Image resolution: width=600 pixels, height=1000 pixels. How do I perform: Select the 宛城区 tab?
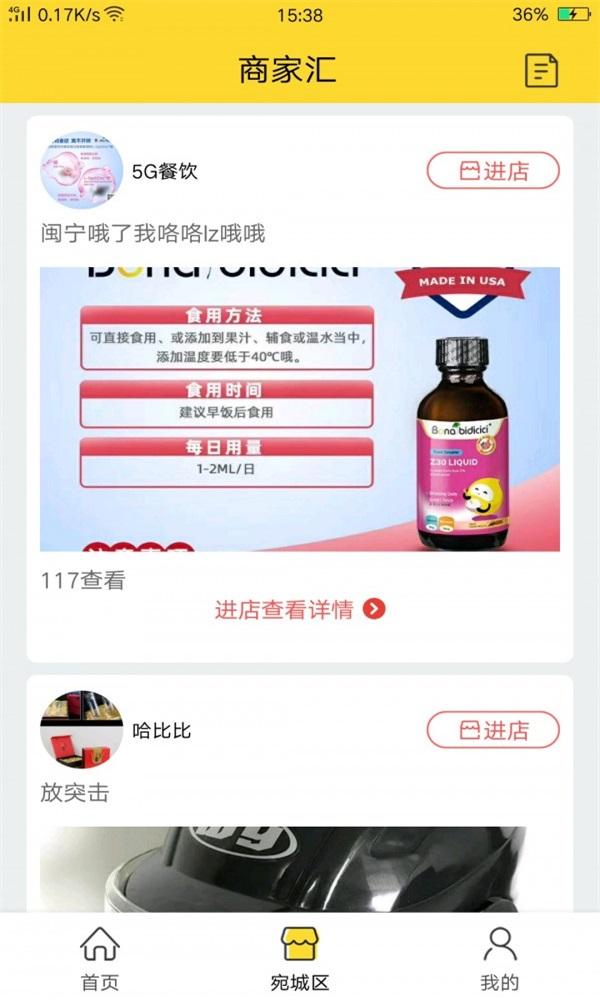[300, 957]
